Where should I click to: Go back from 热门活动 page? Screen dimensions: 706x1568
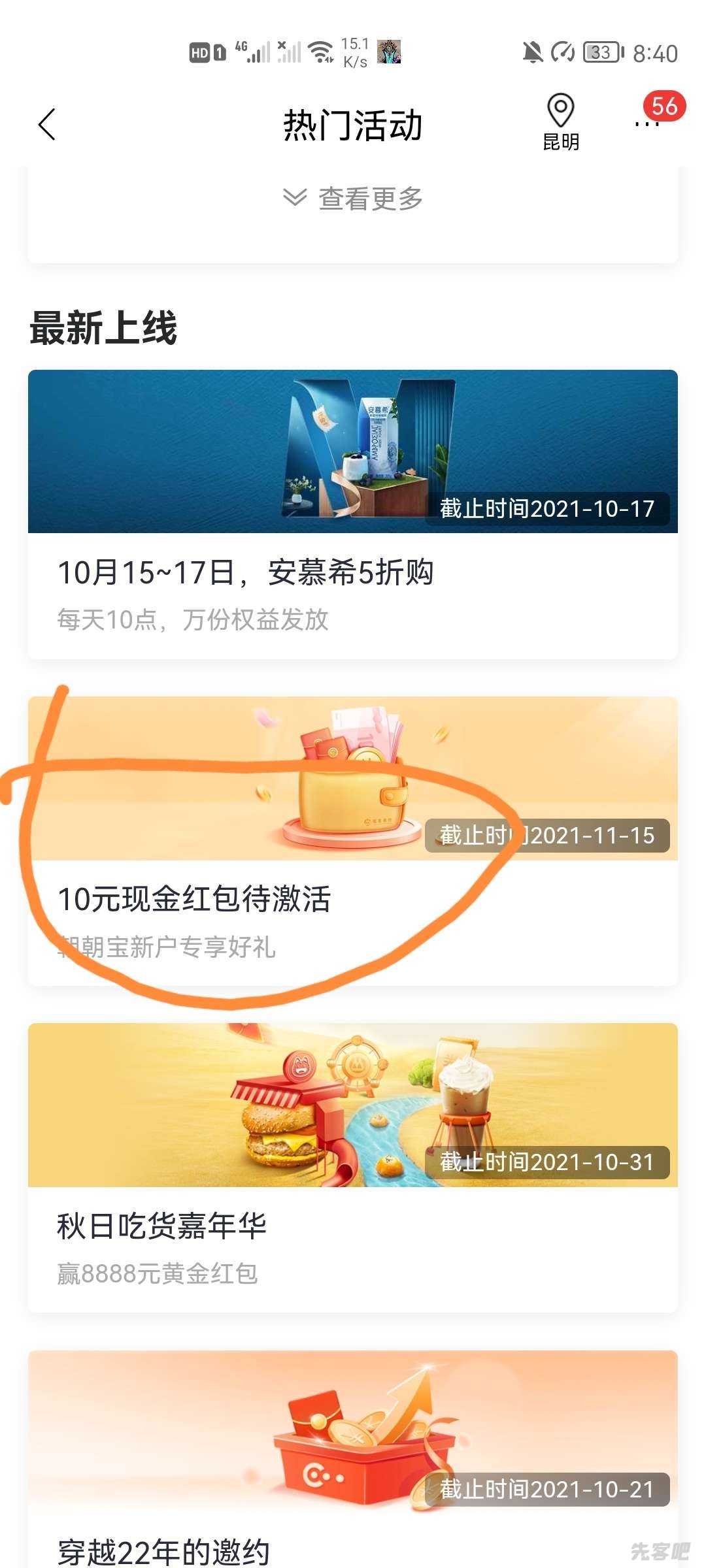(x=47, y=124)
